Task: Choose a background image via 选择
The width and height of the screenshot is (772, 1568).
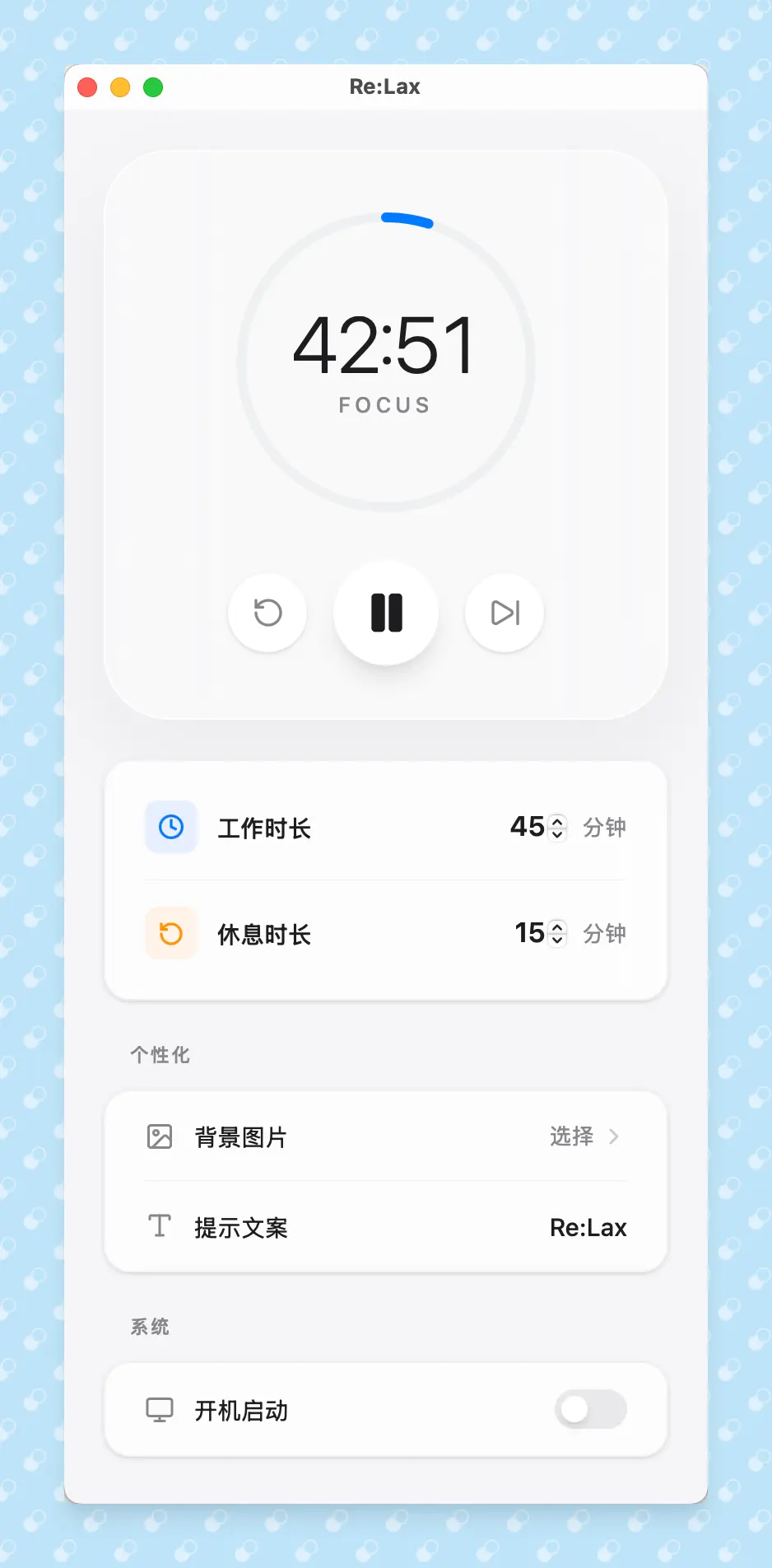Action: pos(584,1136)
